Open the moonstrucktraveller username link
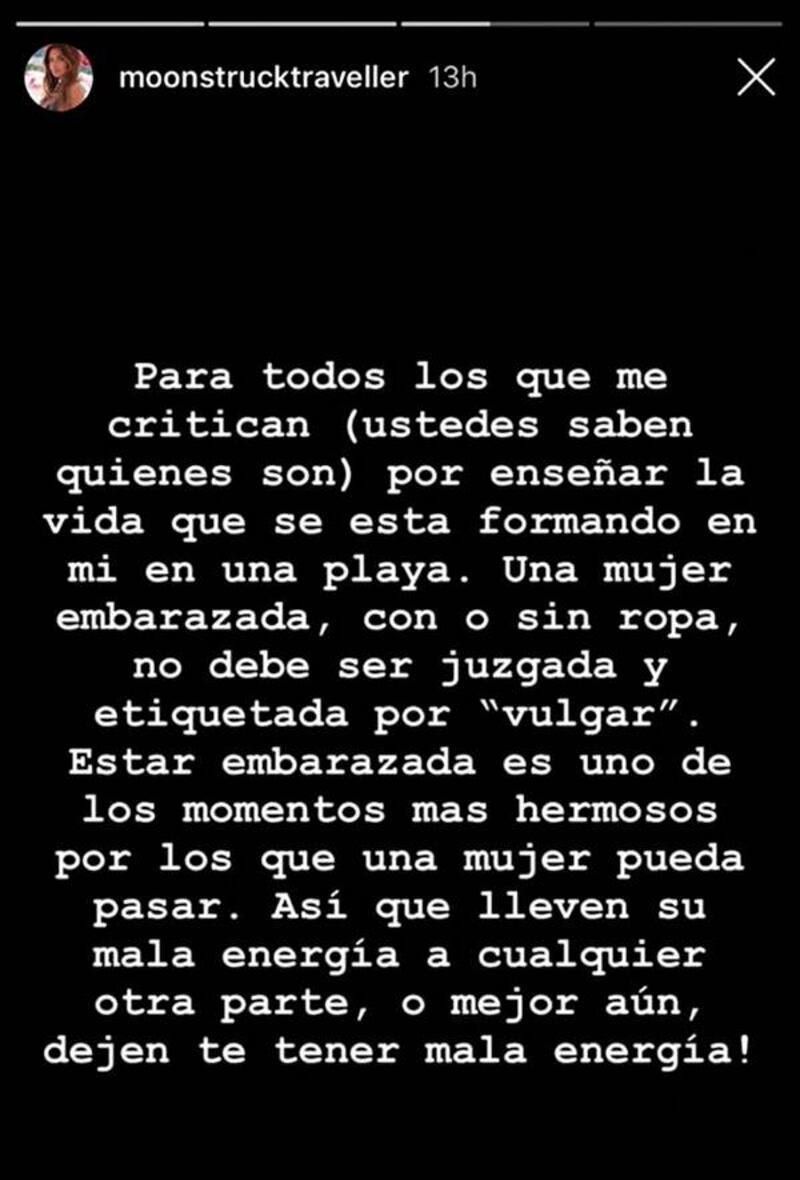The height and width of the screenshot is (1180, 800). pos(263,78)
